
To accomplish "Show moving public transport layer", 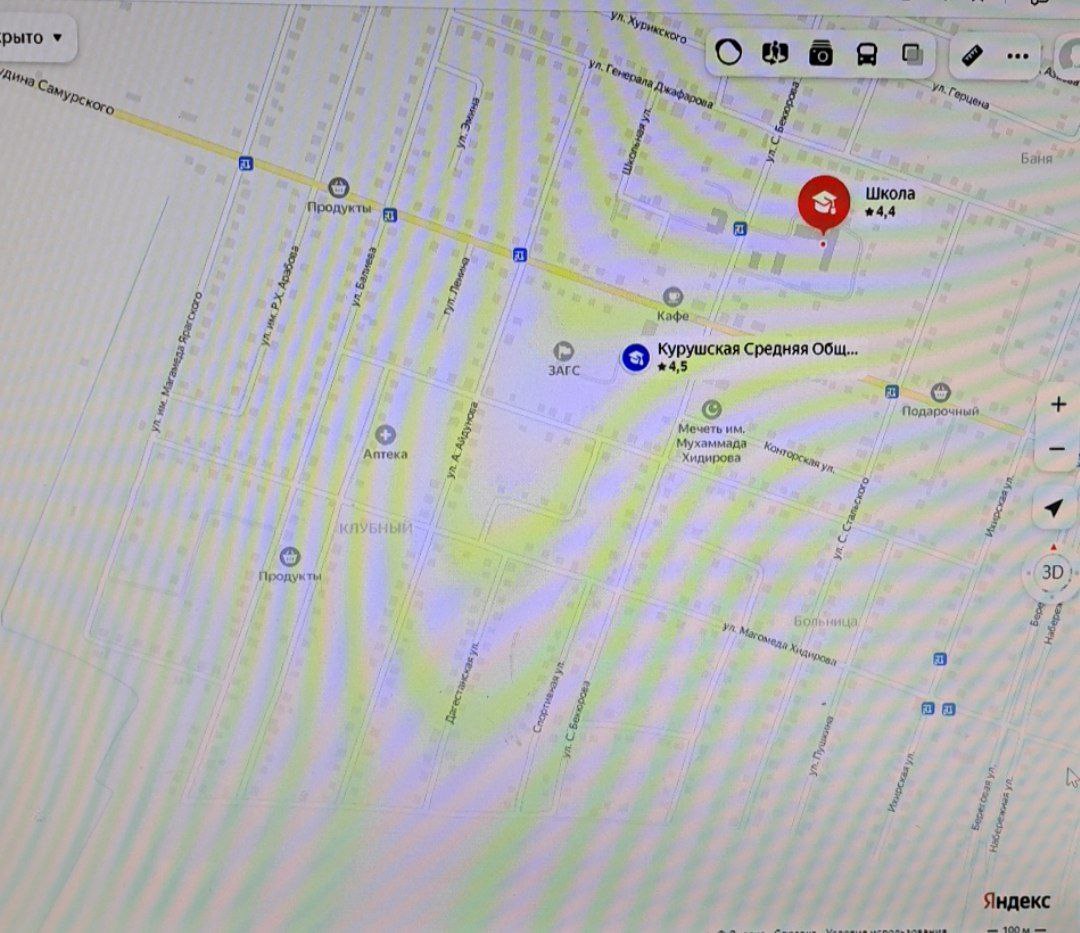I will (x=867, y=54).
